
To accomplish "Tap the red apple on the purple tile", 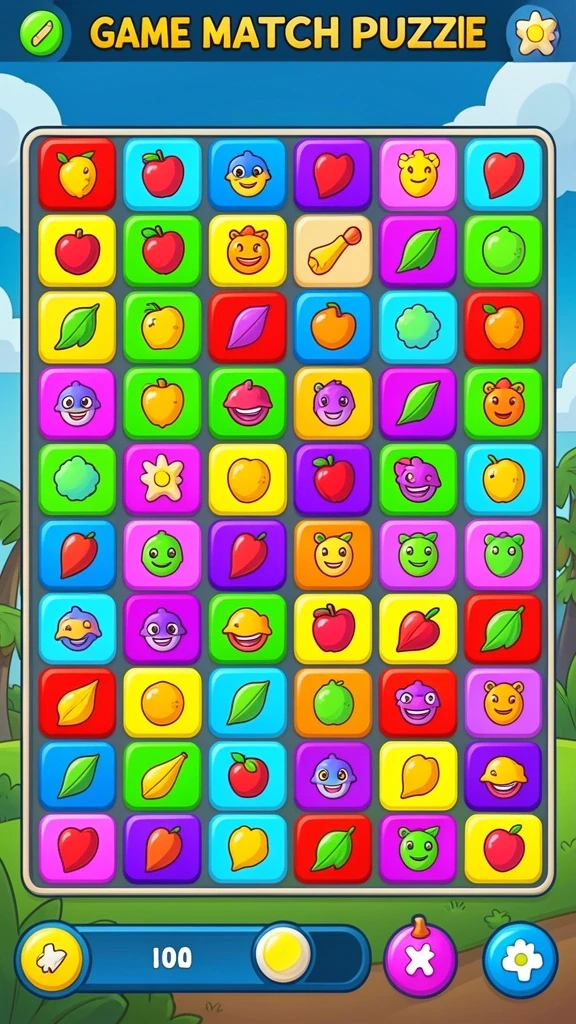I will click(x=333, y=479).
